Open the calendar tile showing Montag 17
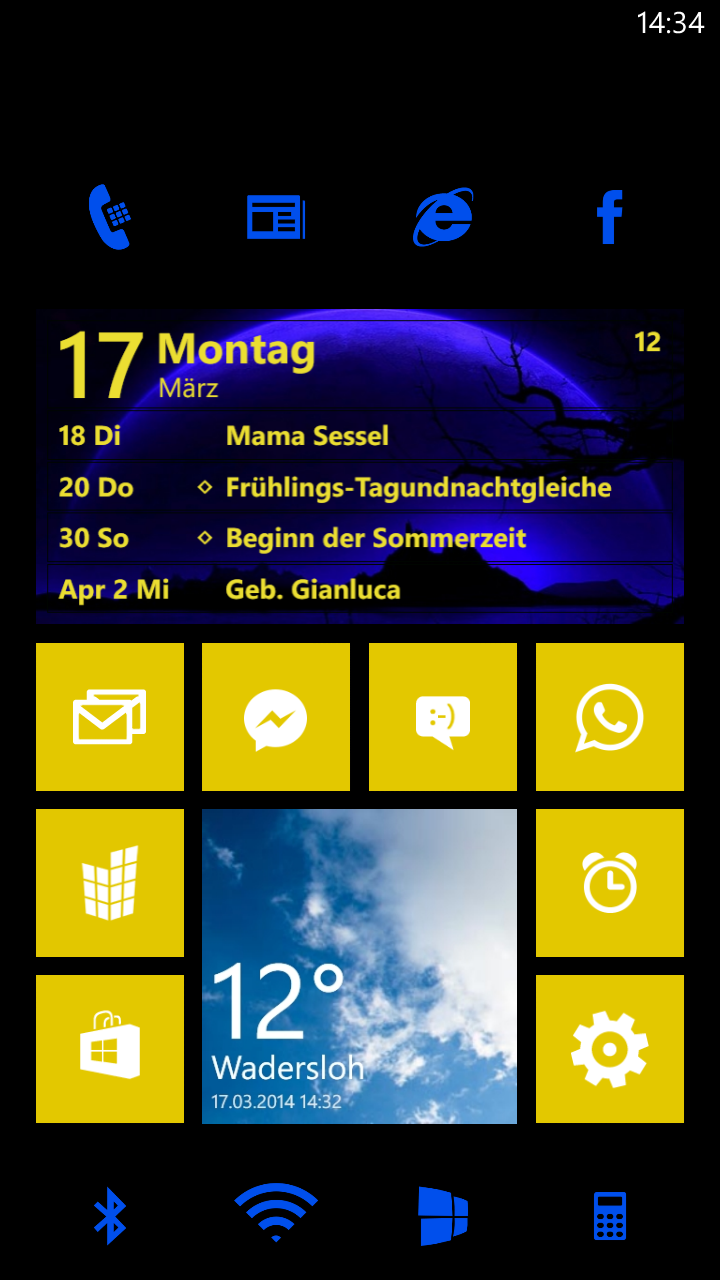Screen dimensions: 720x1280 (x=360, y=467)
